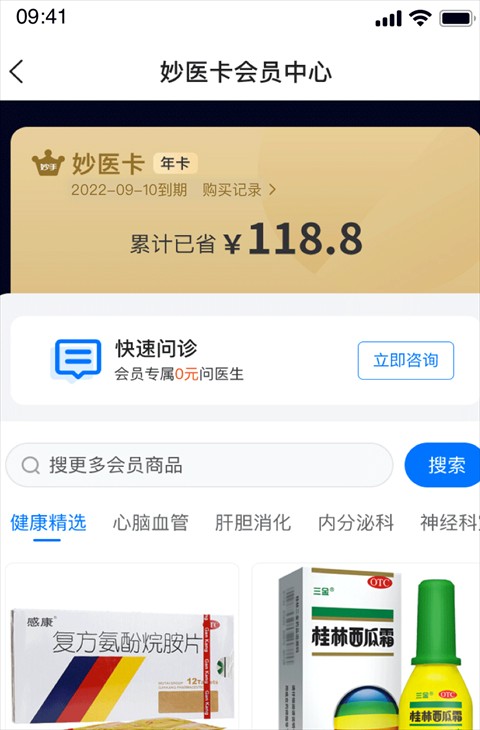Switch to the 肝胆消化 tab

253,523
